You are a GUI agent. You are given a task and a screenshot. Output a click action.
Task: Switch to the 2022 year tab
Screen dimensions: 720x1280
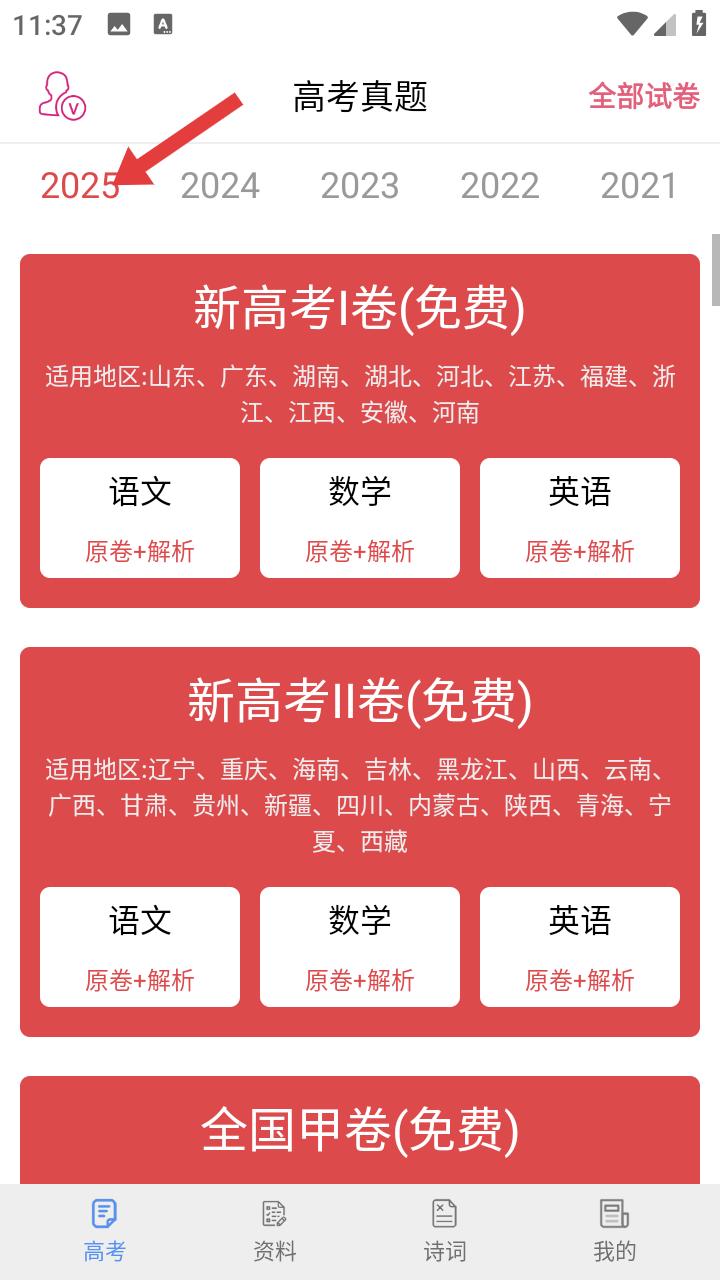pos(500,186)
